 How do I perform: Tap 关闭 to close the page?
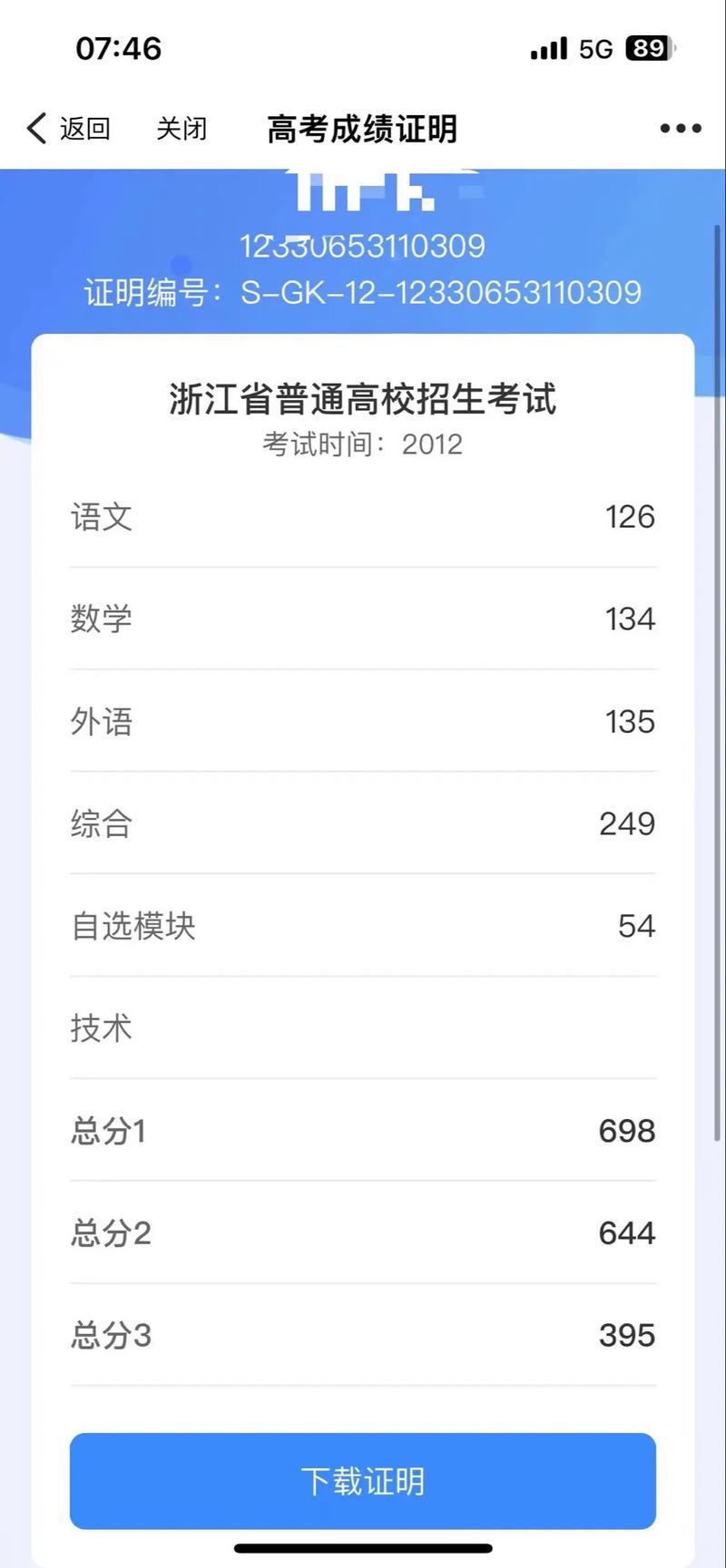click(x=181, y=129)
